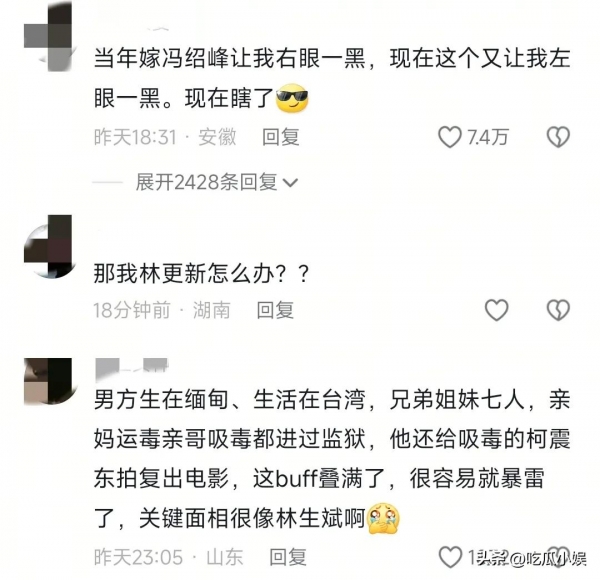Dislike the 林更新 comment from 湖南

click(x=557, y=310)
